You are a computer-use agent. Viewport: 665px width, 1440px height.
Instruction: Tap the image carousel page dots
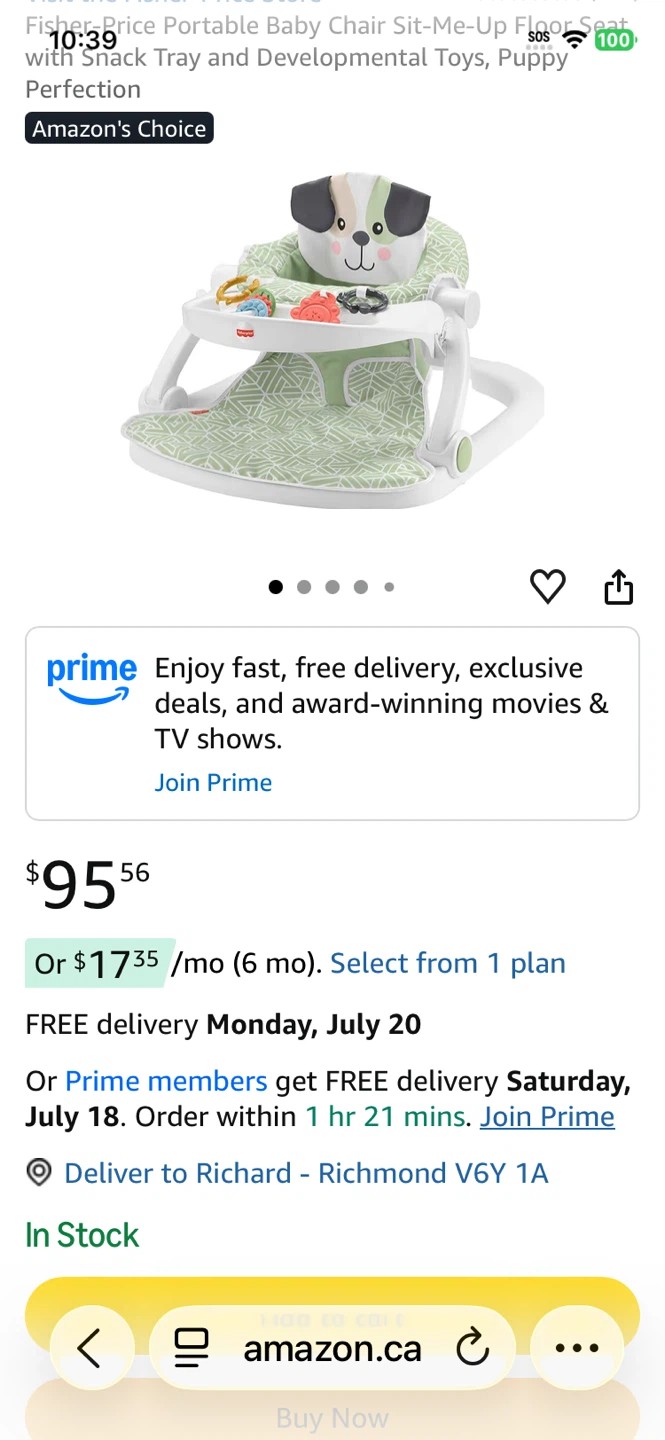(332, 587)
